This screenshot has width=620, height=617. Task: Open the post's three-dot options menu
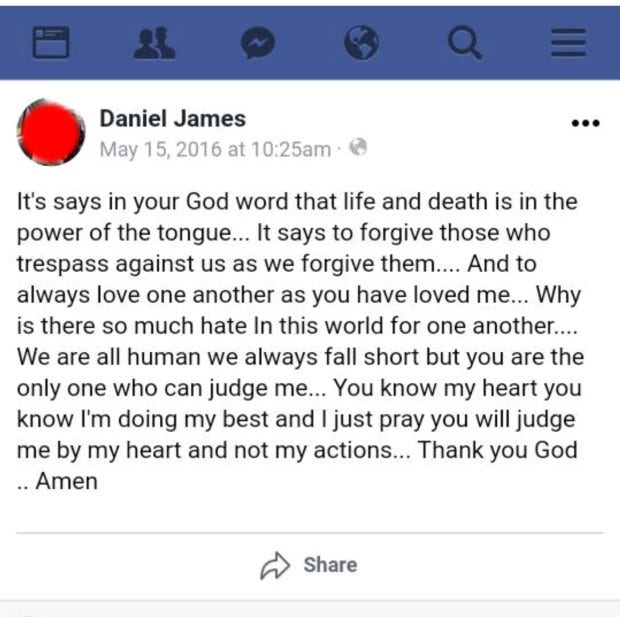coord(584,124)
